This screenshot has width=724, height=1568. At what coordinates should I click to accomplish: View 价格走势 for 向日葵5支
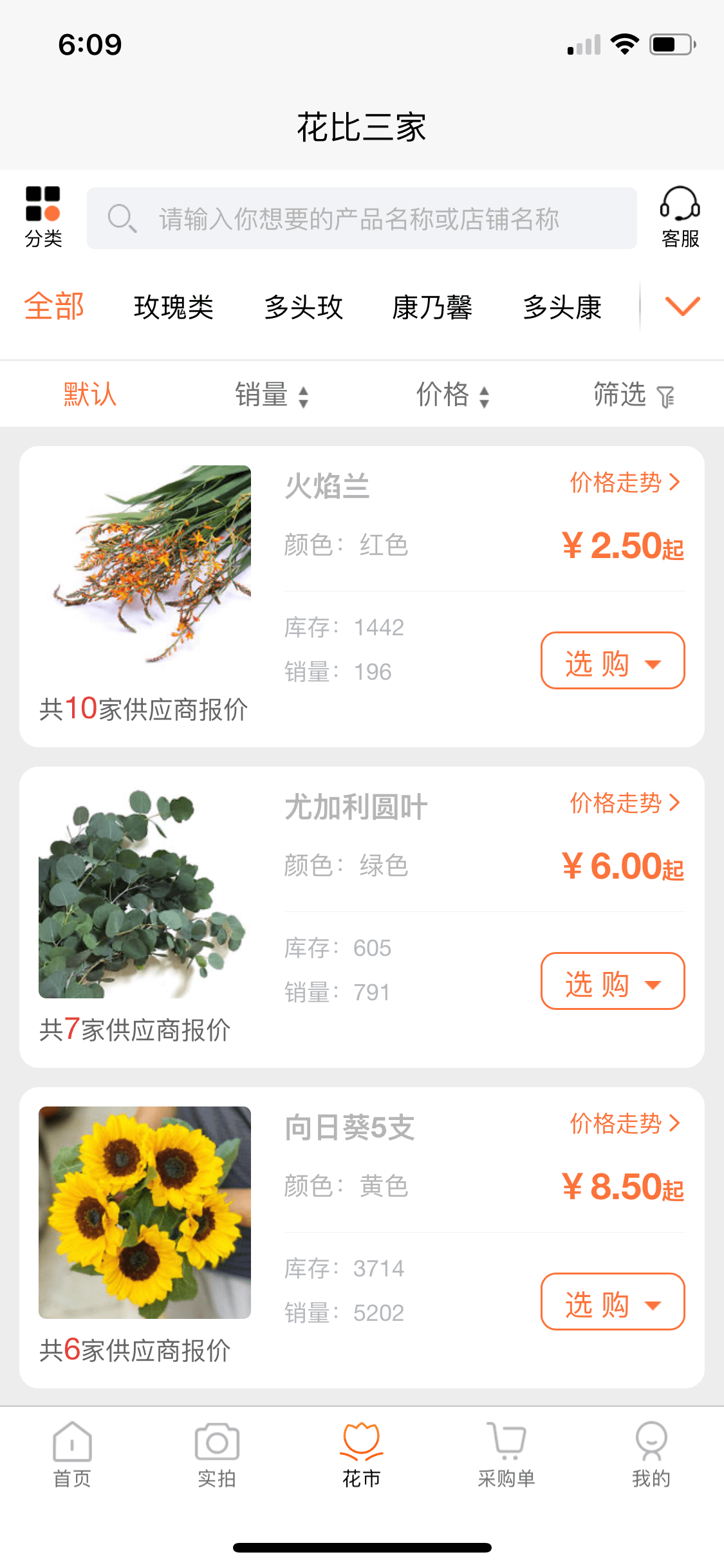pos(624,1123)
